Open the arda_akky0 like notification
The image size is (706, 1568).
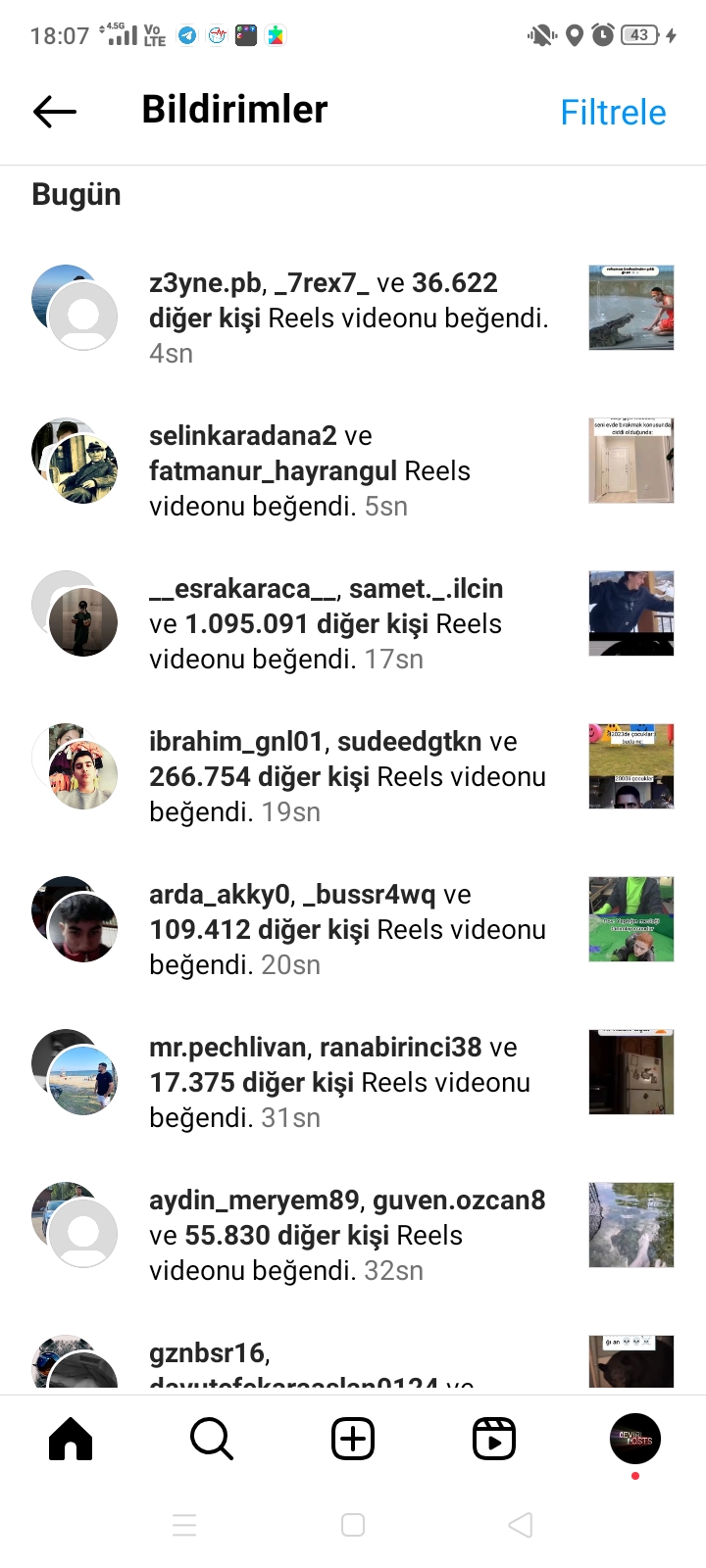coord(353,929)
